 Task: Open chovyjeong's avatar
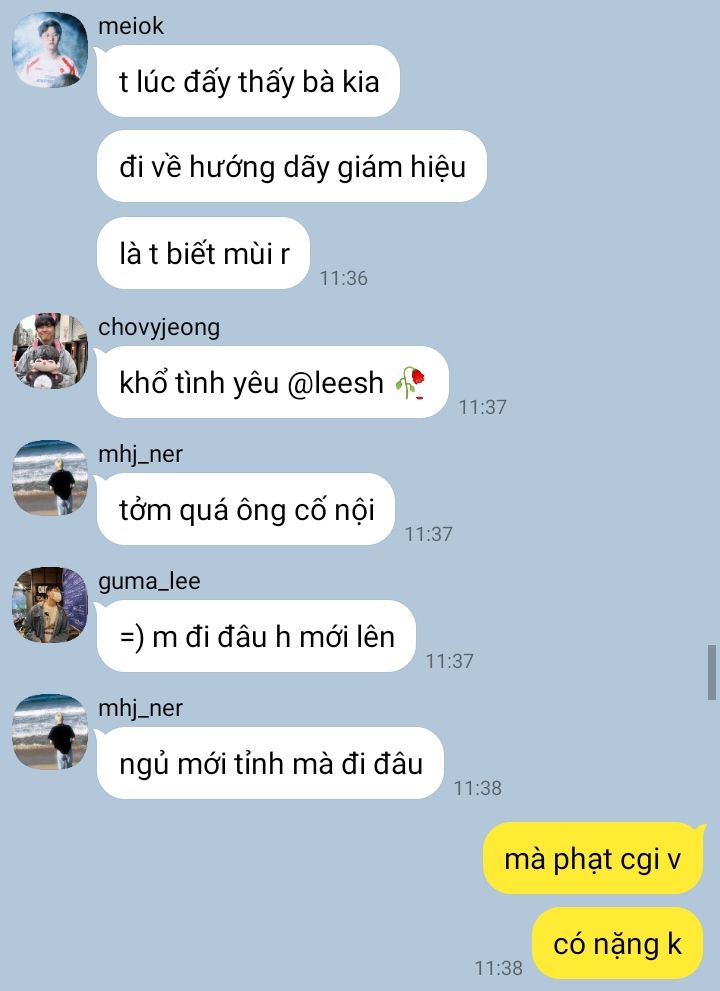pos(50,351)
